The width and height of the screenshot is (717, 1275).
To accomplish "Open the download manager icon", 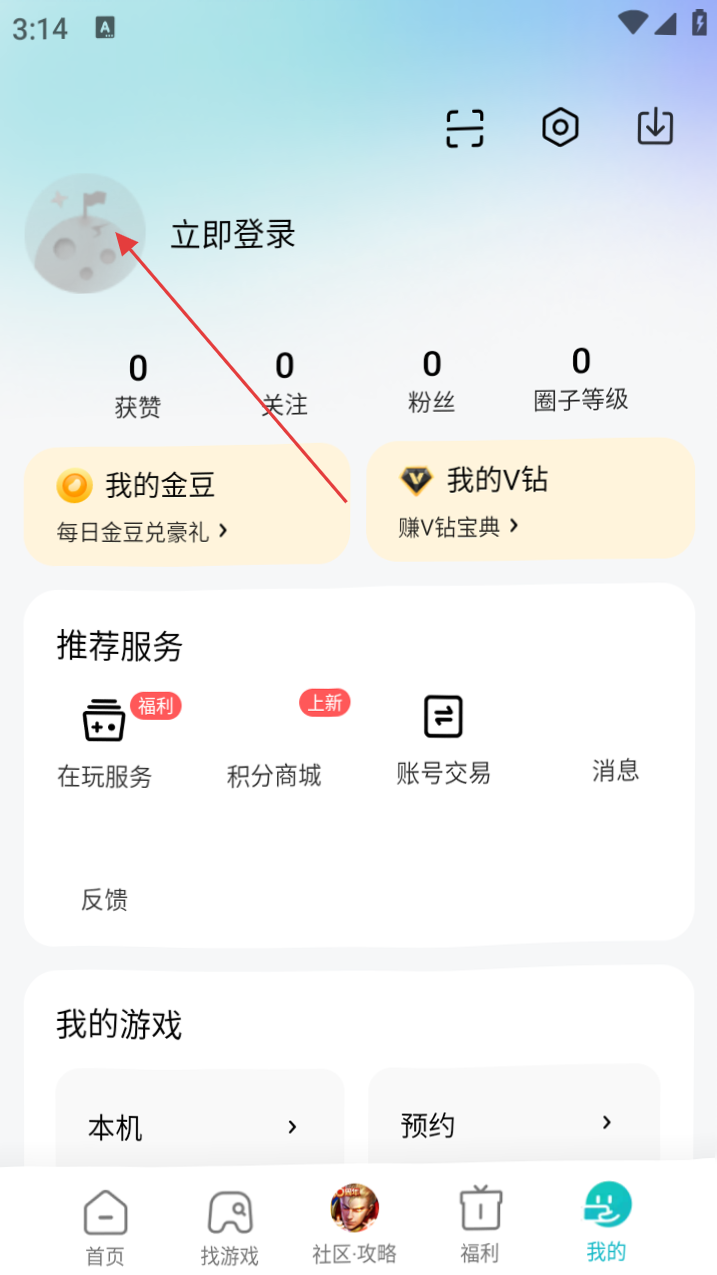I will [x=655, y=127].
